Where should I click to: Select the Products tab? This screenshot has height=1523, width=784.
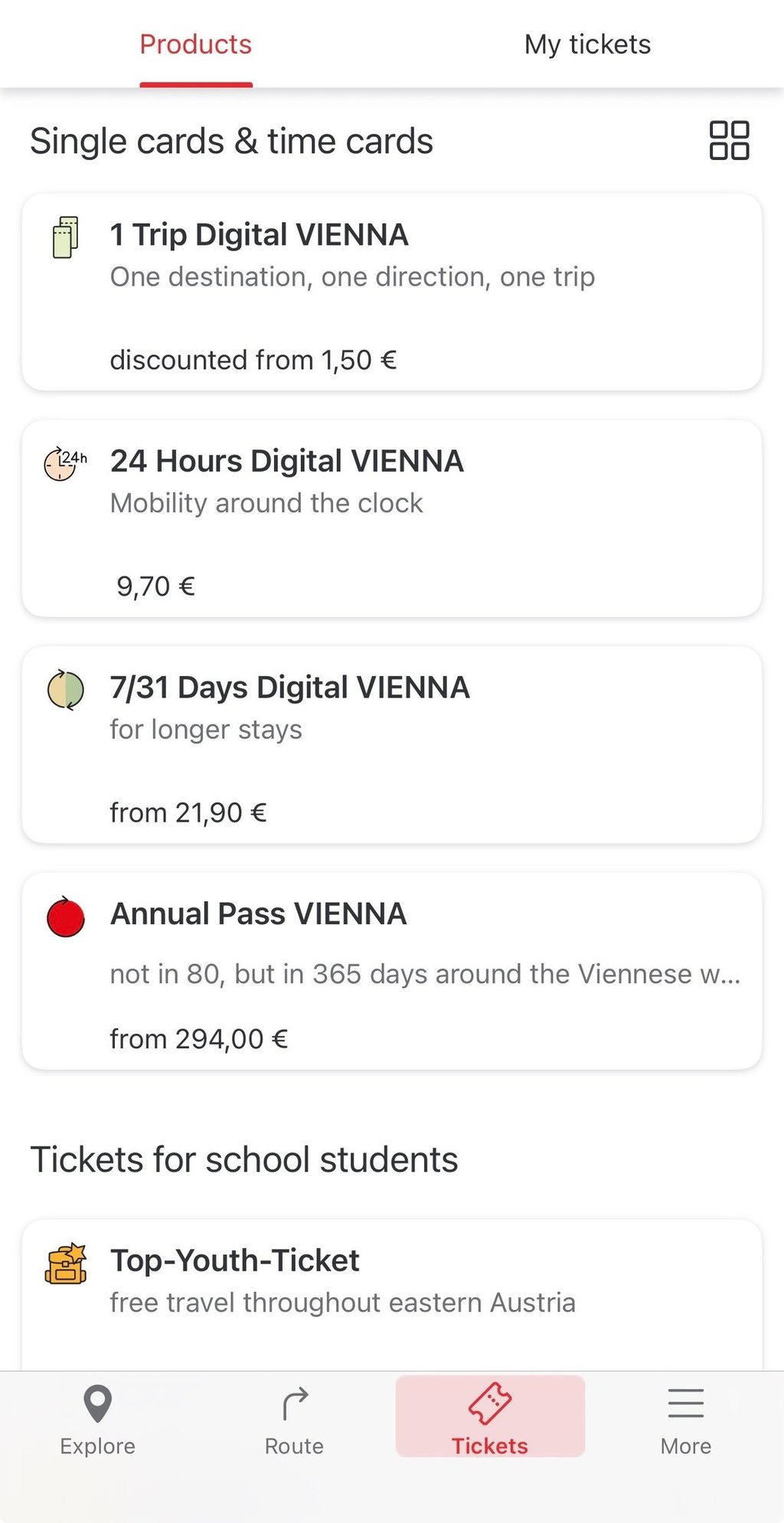pyautogui.click(x=196, y=44)
